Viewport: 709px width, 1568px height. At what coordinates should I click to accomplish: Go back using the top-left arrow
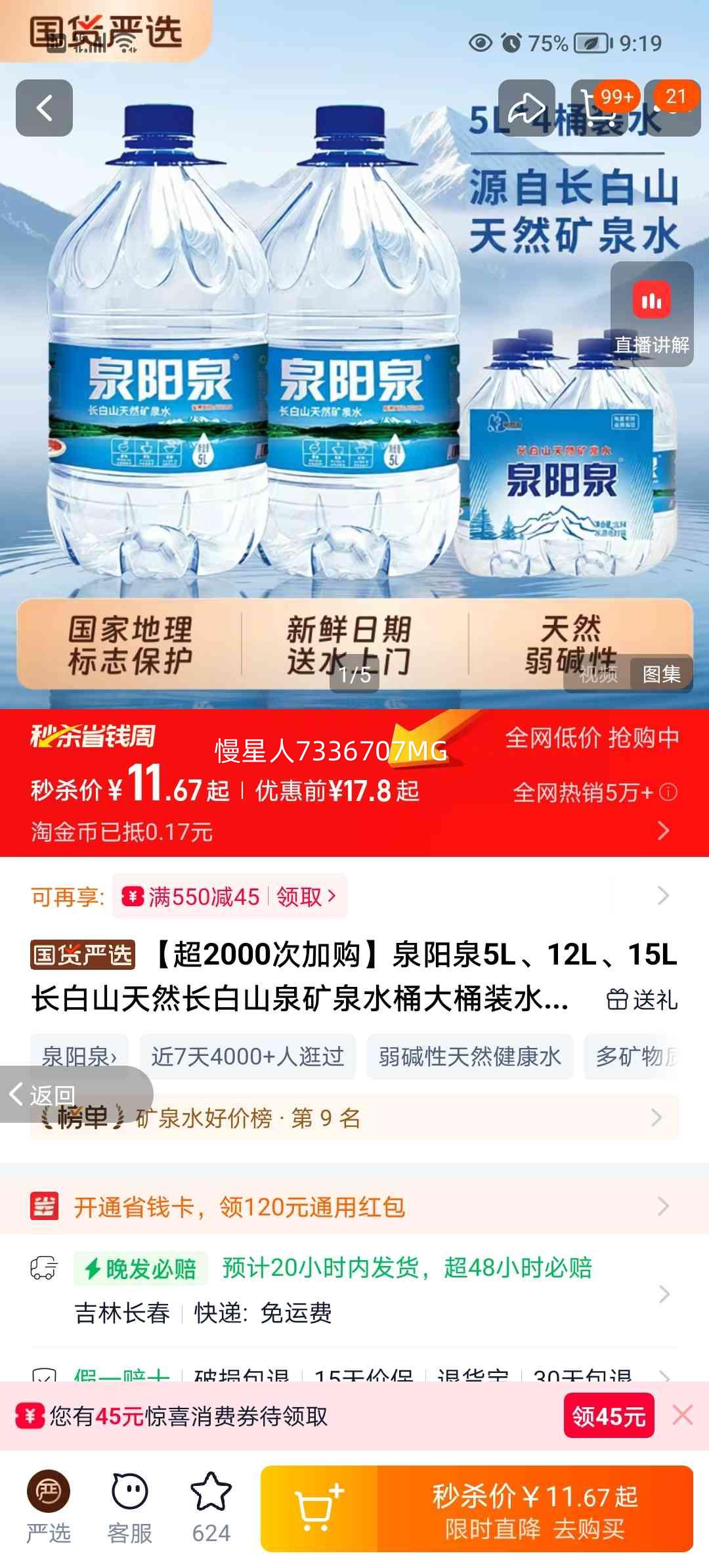coord(44,107)
